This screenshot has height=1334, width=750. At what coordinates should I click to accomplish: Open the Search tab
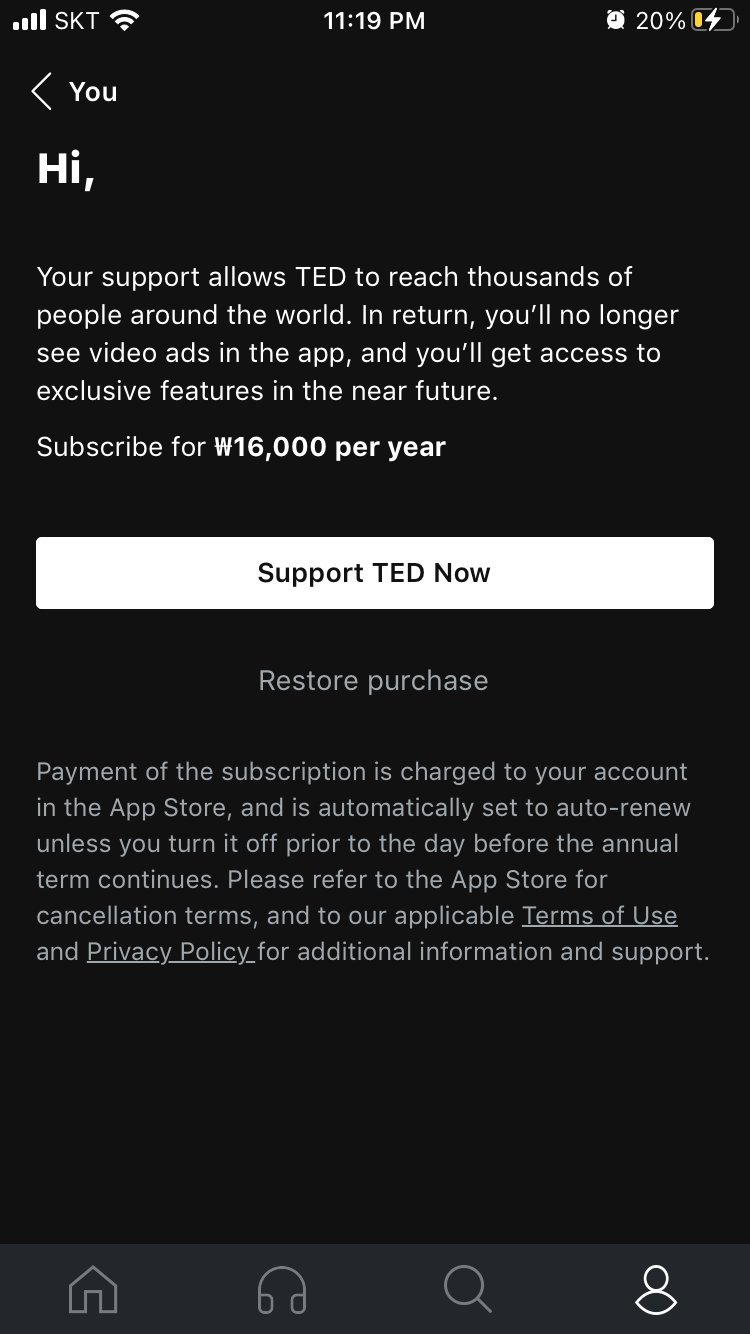point(468,1289)
